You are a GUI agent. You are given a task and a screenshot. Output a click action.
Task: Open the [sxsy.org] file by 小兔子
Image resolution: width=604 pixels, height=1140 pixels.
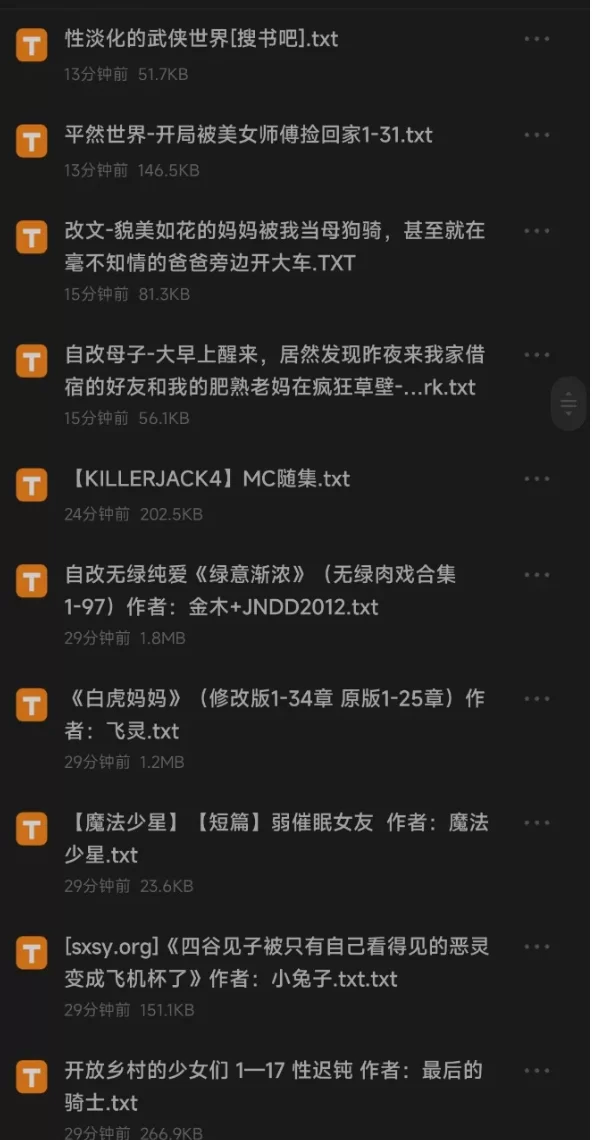pos(270,963)
